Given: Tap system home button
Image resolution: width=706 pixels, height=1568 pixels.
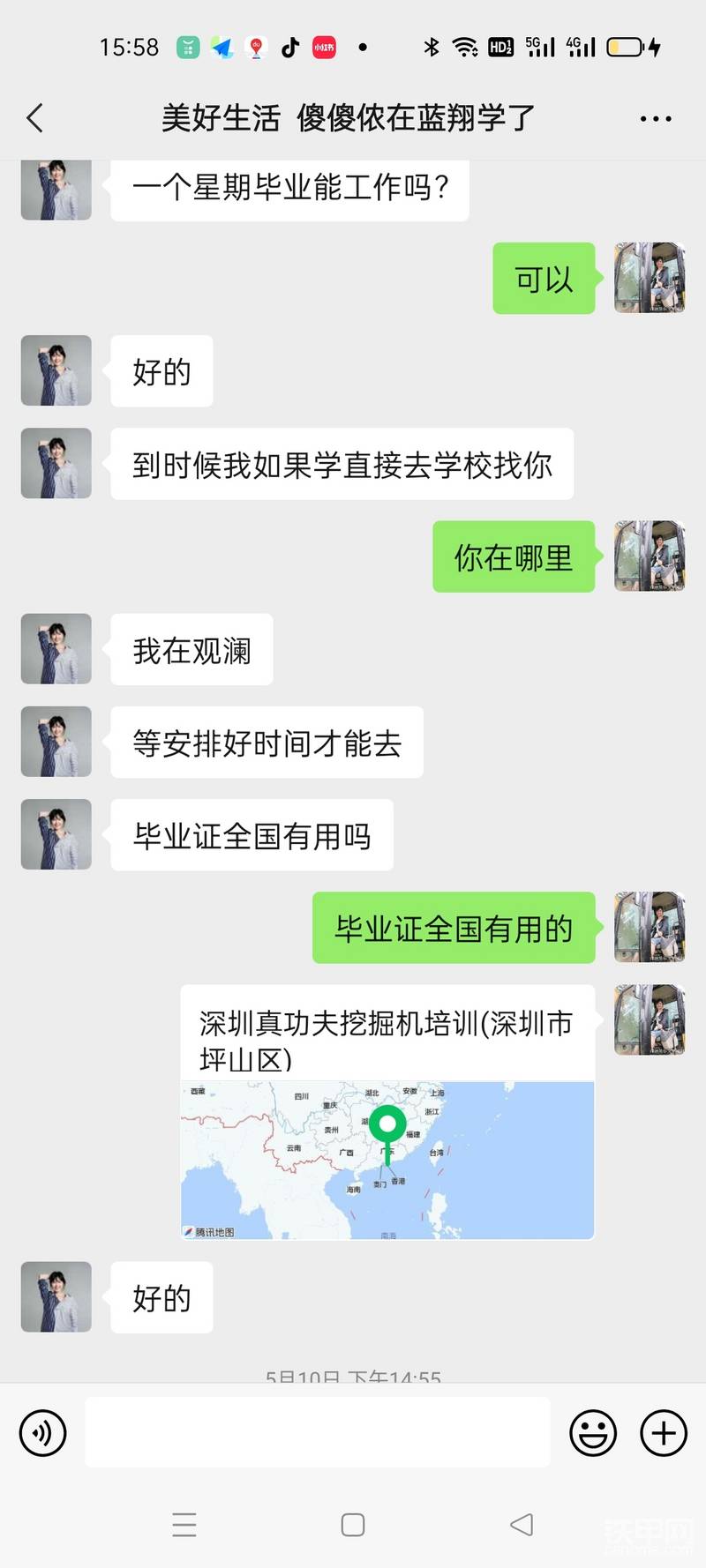Looking at the screenshot, I should [353, 1525].
